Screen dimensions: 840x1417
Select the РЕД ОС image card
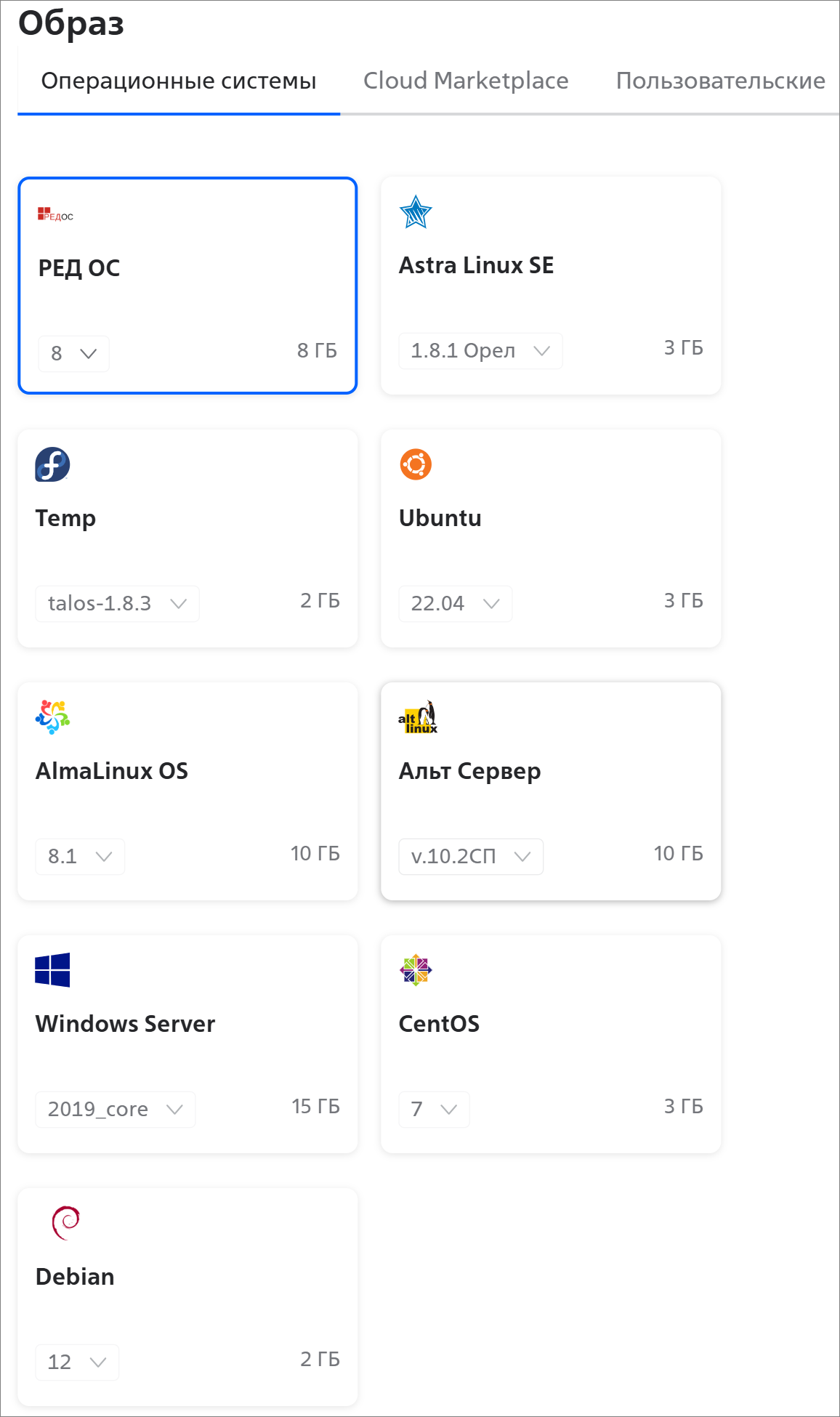[187, 286]
